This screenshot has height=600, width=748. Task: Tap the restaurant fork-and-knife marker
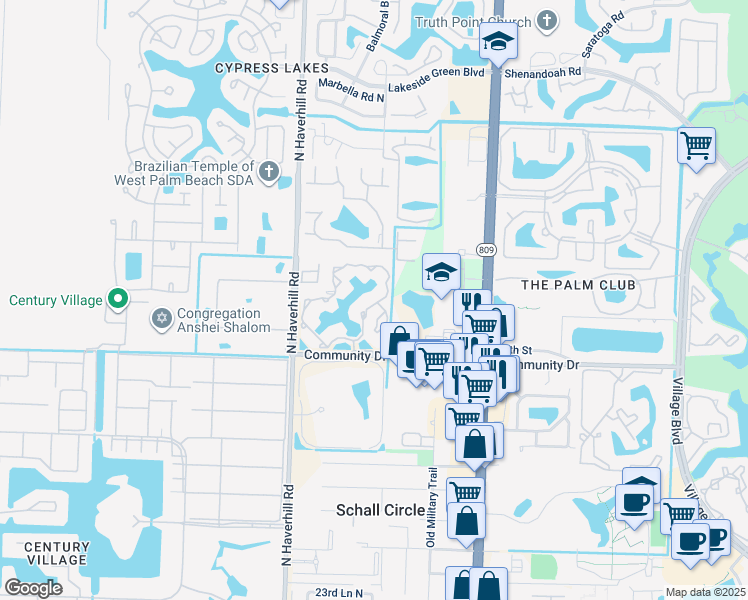point(470,302)
